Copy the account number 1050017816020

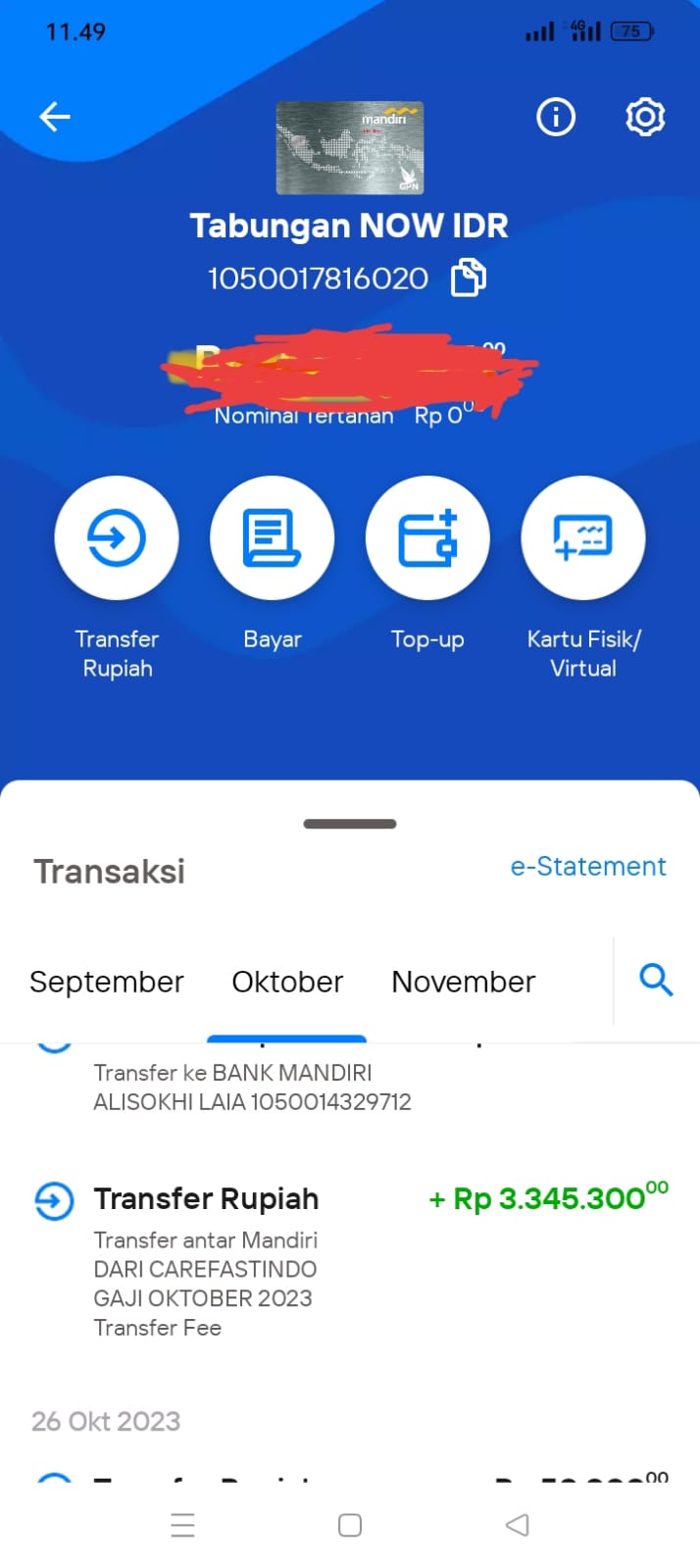click(468, 278)
